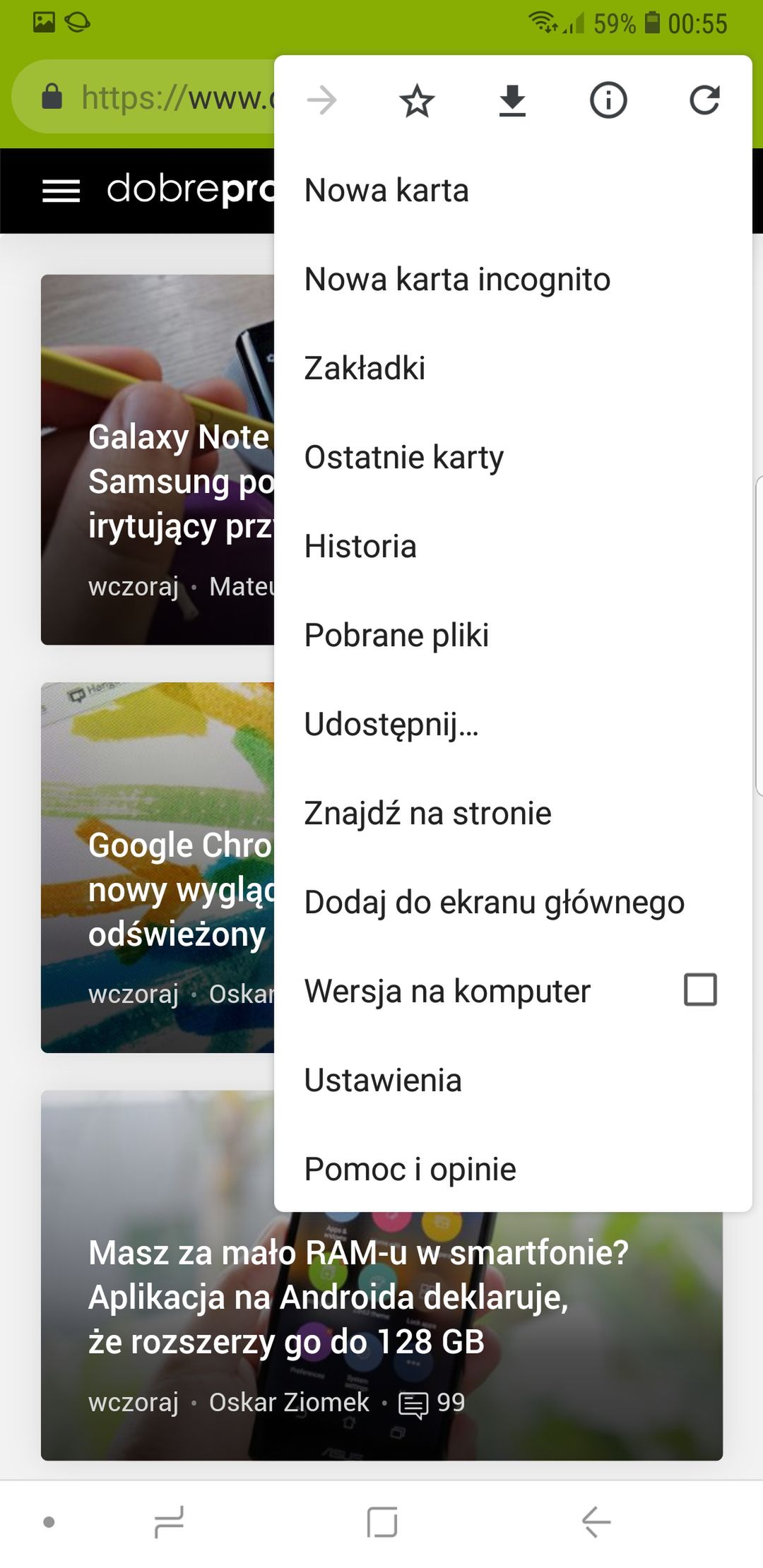763x1568 pixels.
Task: Go to Pobrane pliki
Action: point(513,635)
